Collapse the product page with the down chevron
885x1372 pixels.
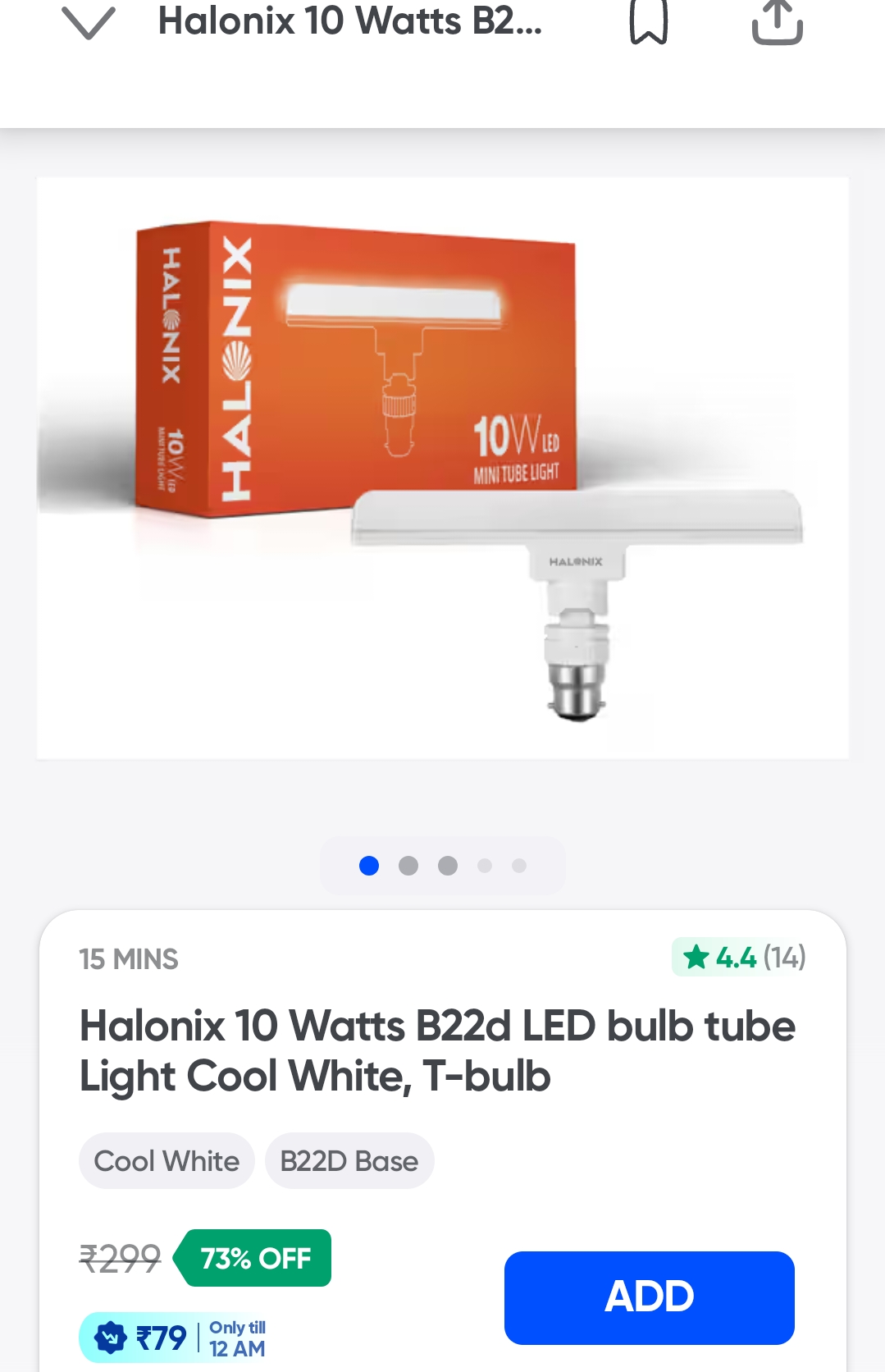point(89,23)
